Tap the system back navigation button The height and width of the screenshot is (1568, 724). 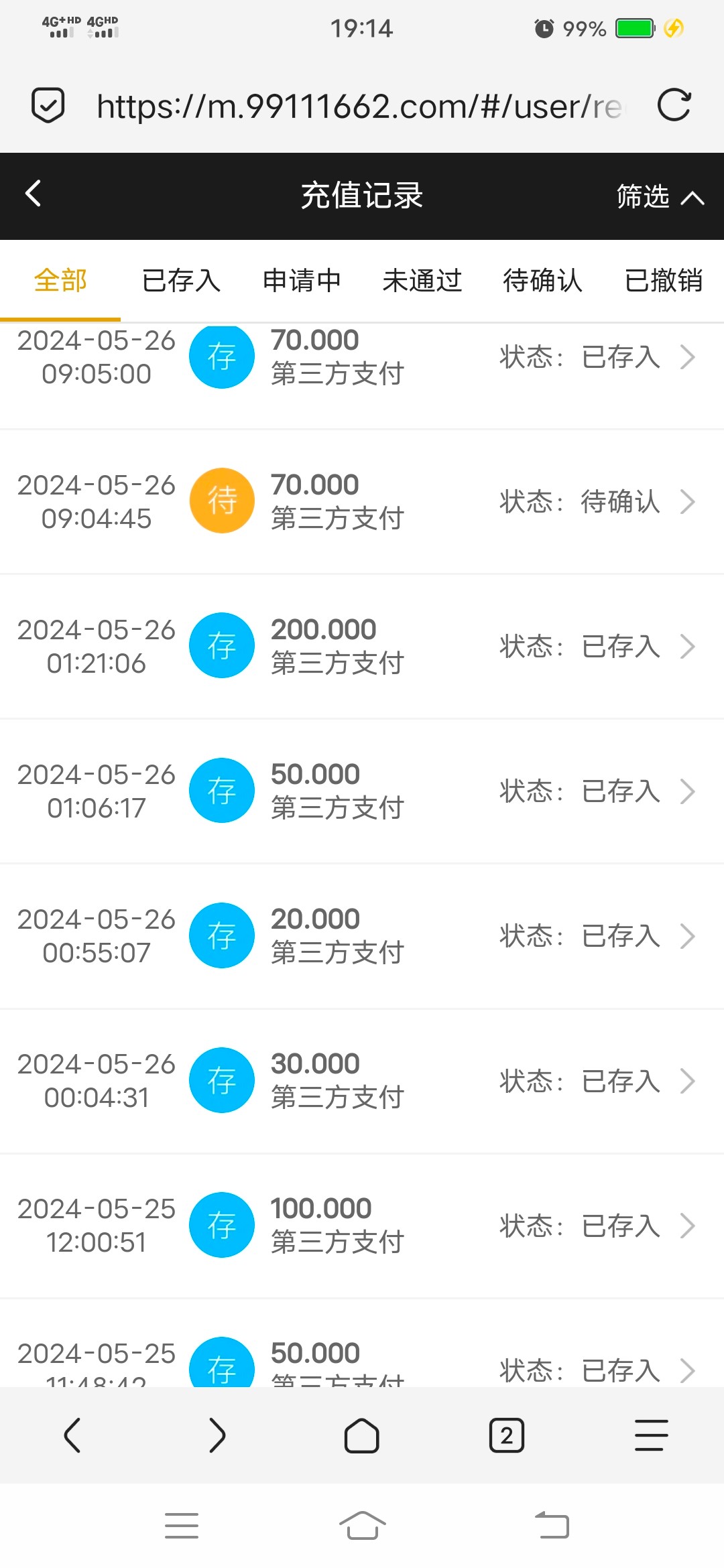tap(552, 1525)
